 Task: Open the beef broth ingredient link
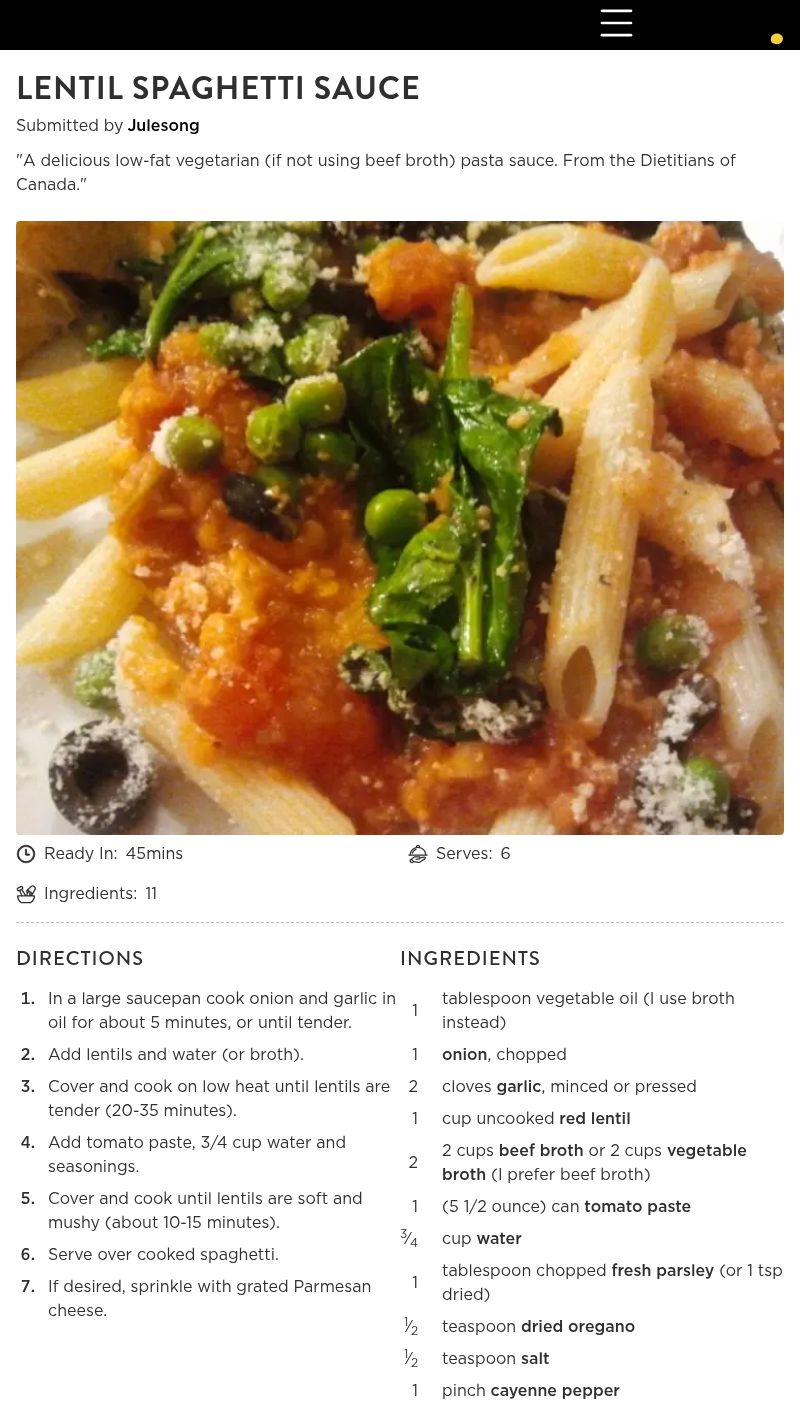tap(540, 1151)
